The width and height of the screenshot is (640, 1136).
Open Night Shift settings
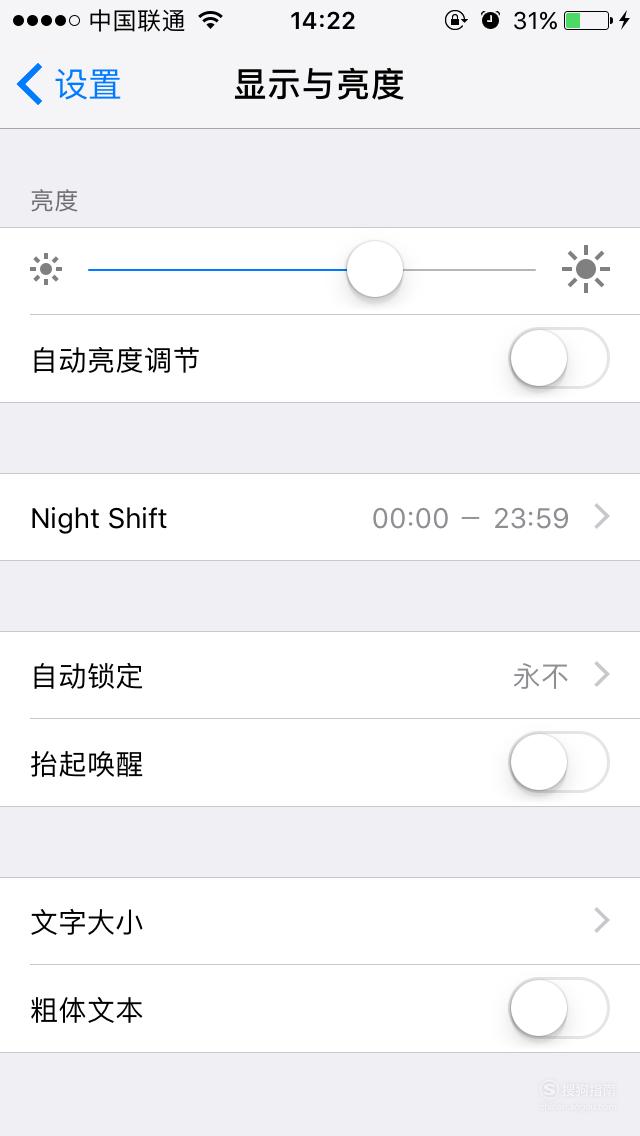click(x=320, y=517)
